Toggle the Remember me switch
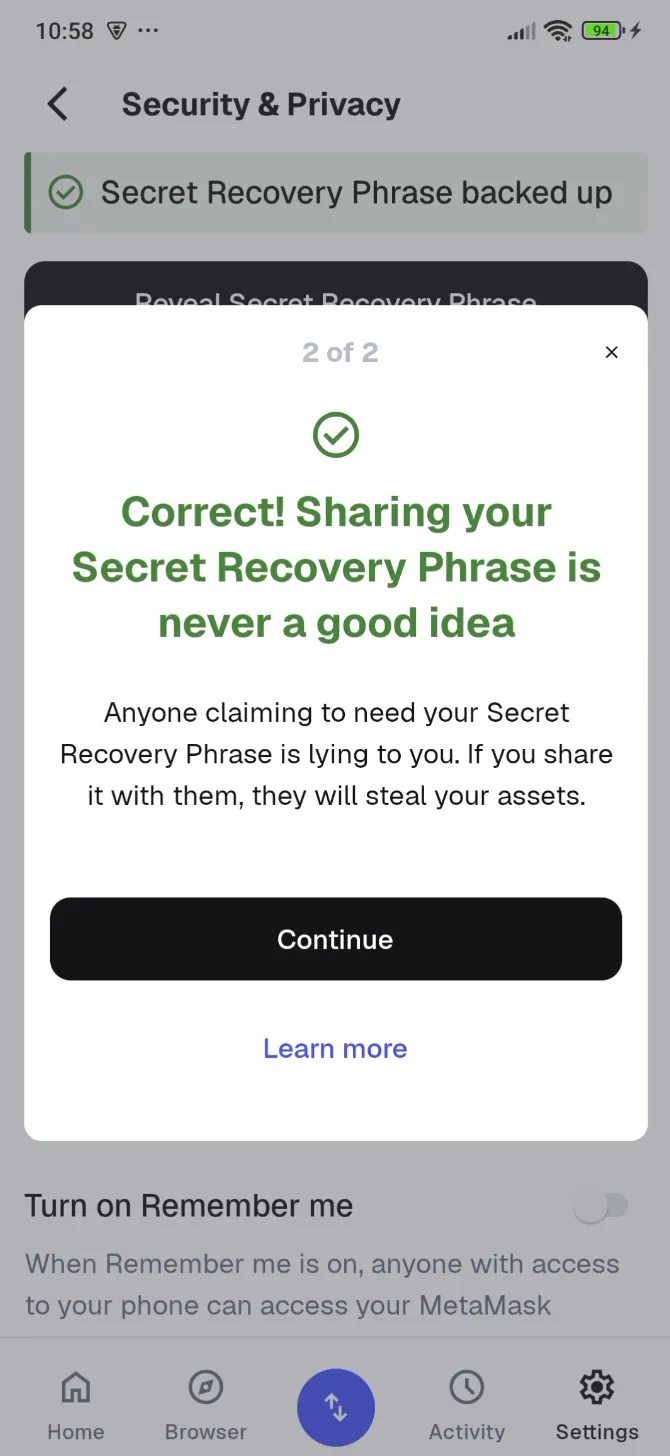This screenshot has height=1456, width=670. 601,1207
